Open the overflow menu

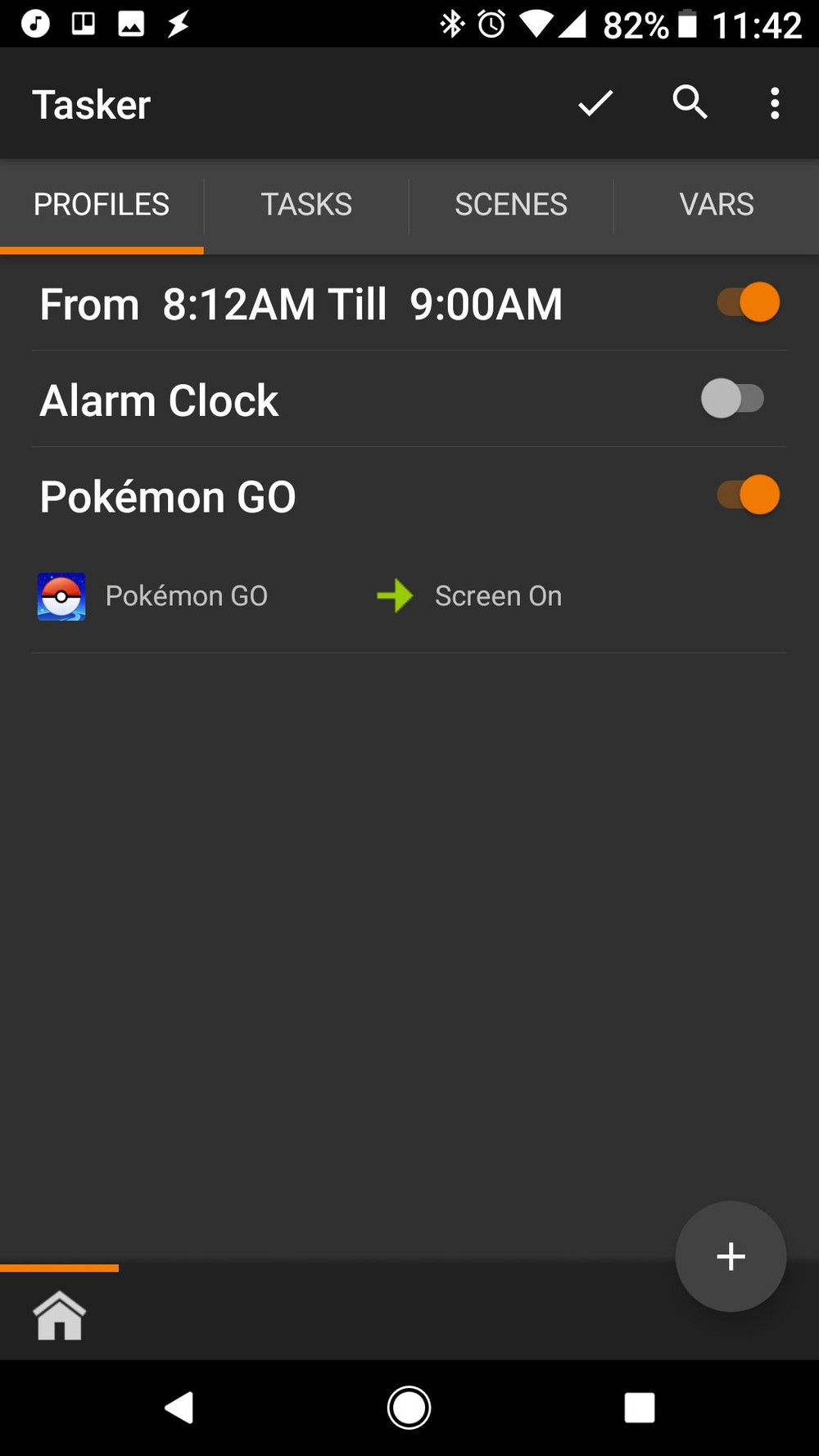(x=774, y=104)
